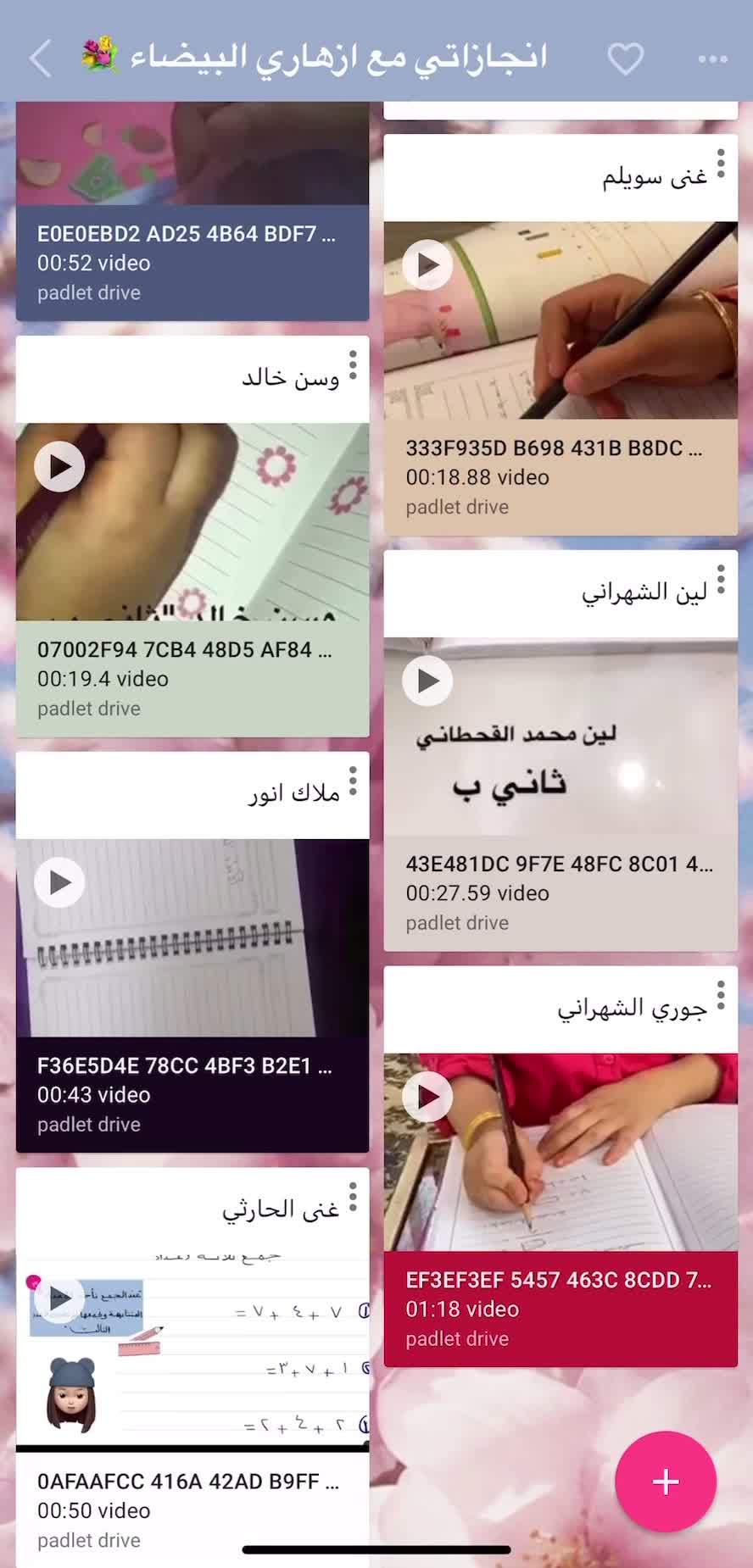Like this padlet with the heart icon
This screenshot has height=1568, width=753.
coord(626,58)
